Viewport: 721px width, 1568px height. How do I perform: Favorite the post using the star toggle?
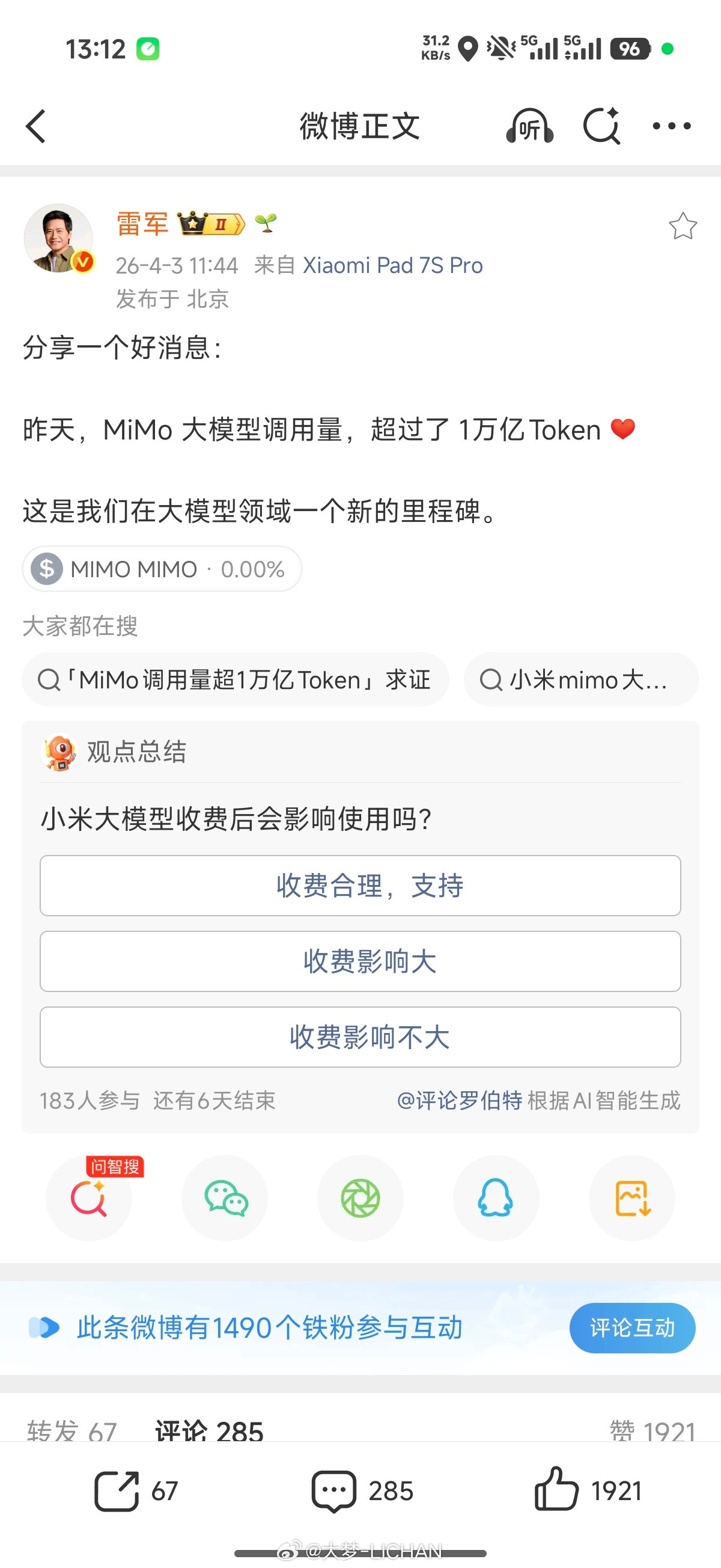tap(683, 226)
